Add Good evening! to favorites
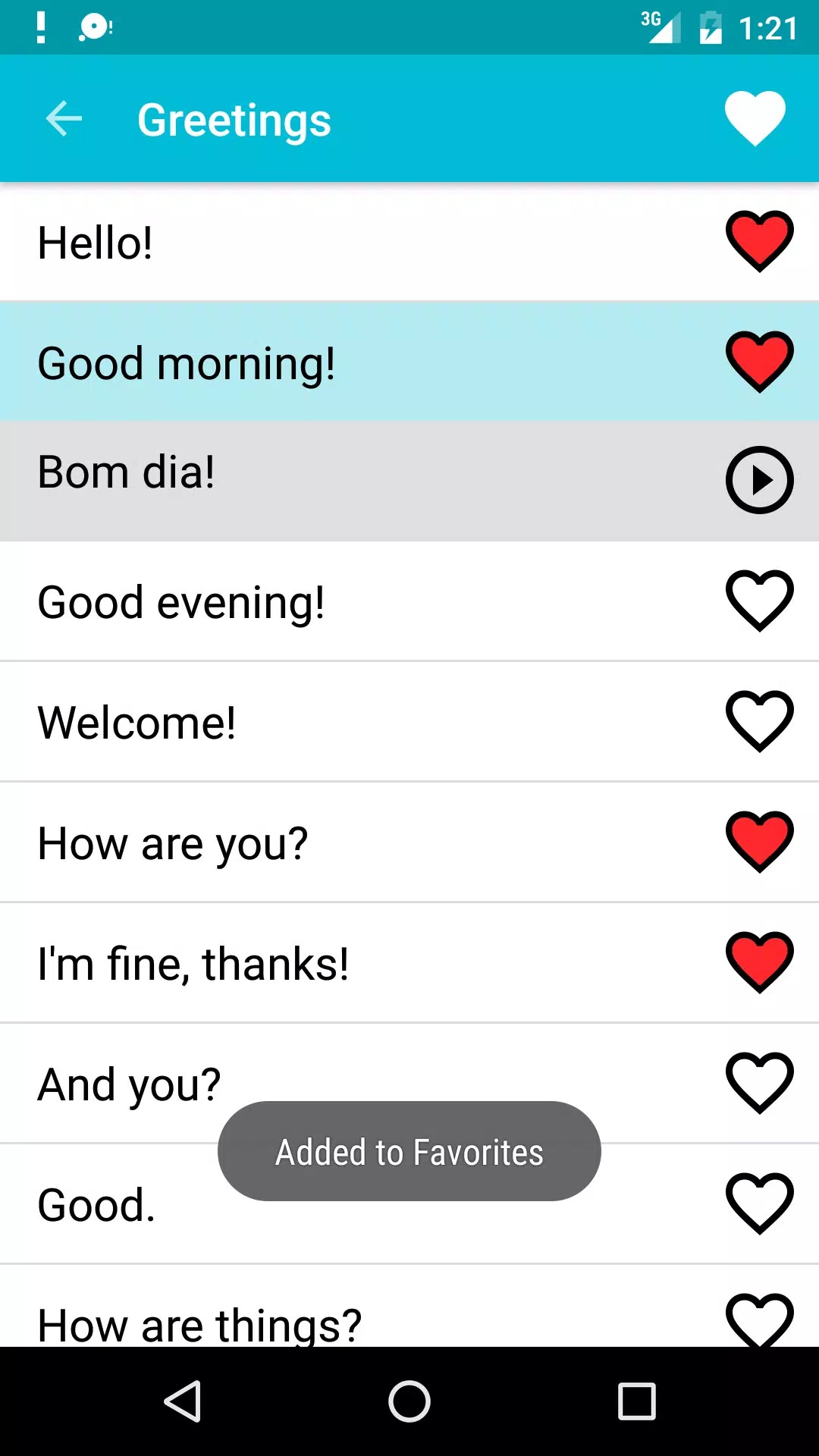Screen dimensions: 819x1456 point(759,601)
